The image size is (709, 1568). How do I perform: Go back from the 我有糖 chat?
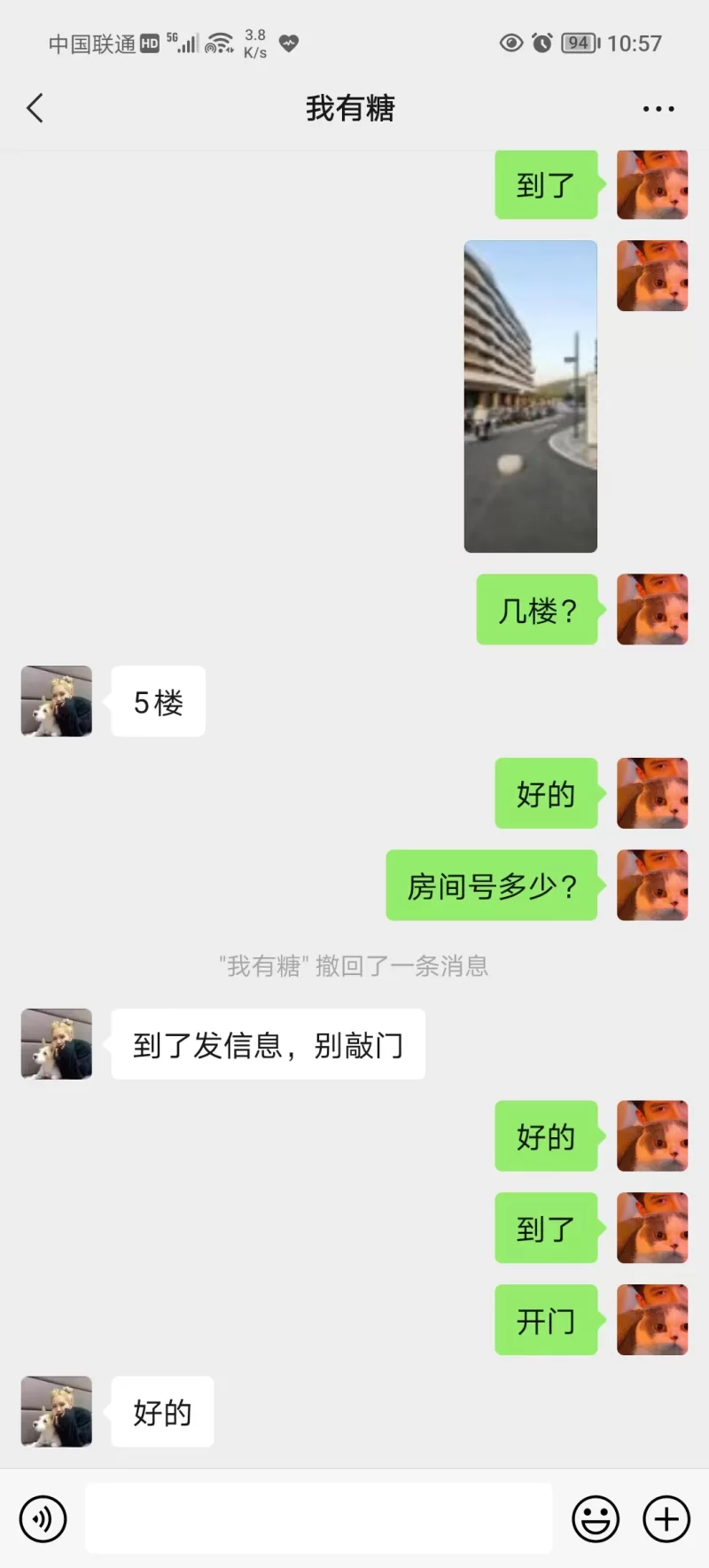tap(35, 108)
